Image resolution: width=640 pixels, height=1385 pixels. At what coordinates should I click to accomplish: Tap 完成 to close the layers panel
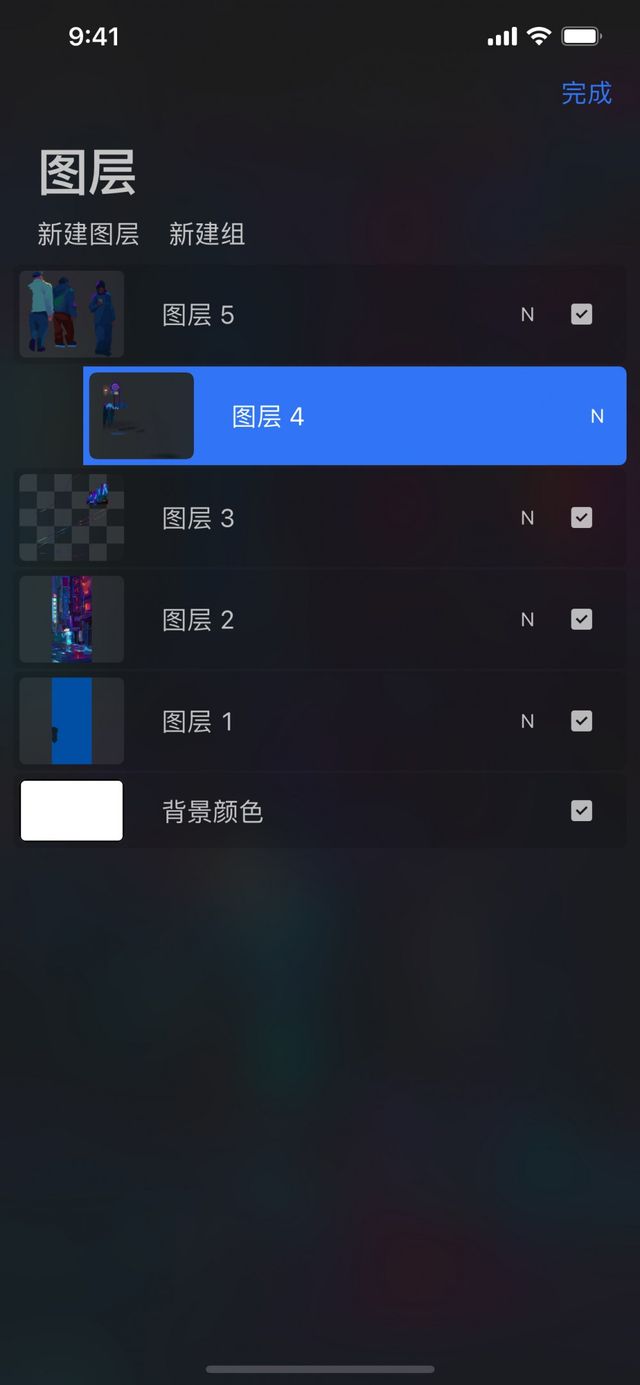[x=586, y=93]
